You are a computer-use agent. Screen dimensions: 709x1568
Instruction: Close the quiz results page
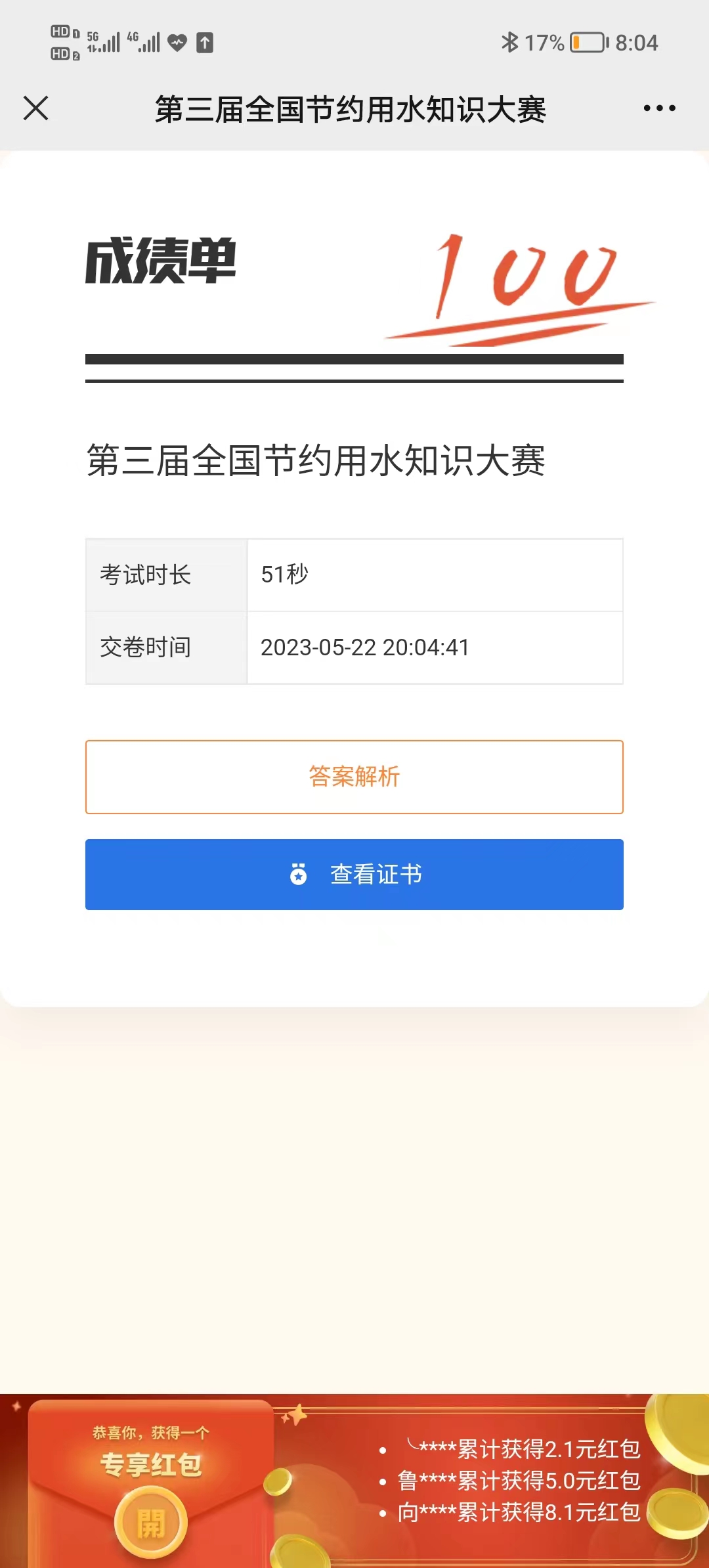click(x=35, y=108)
